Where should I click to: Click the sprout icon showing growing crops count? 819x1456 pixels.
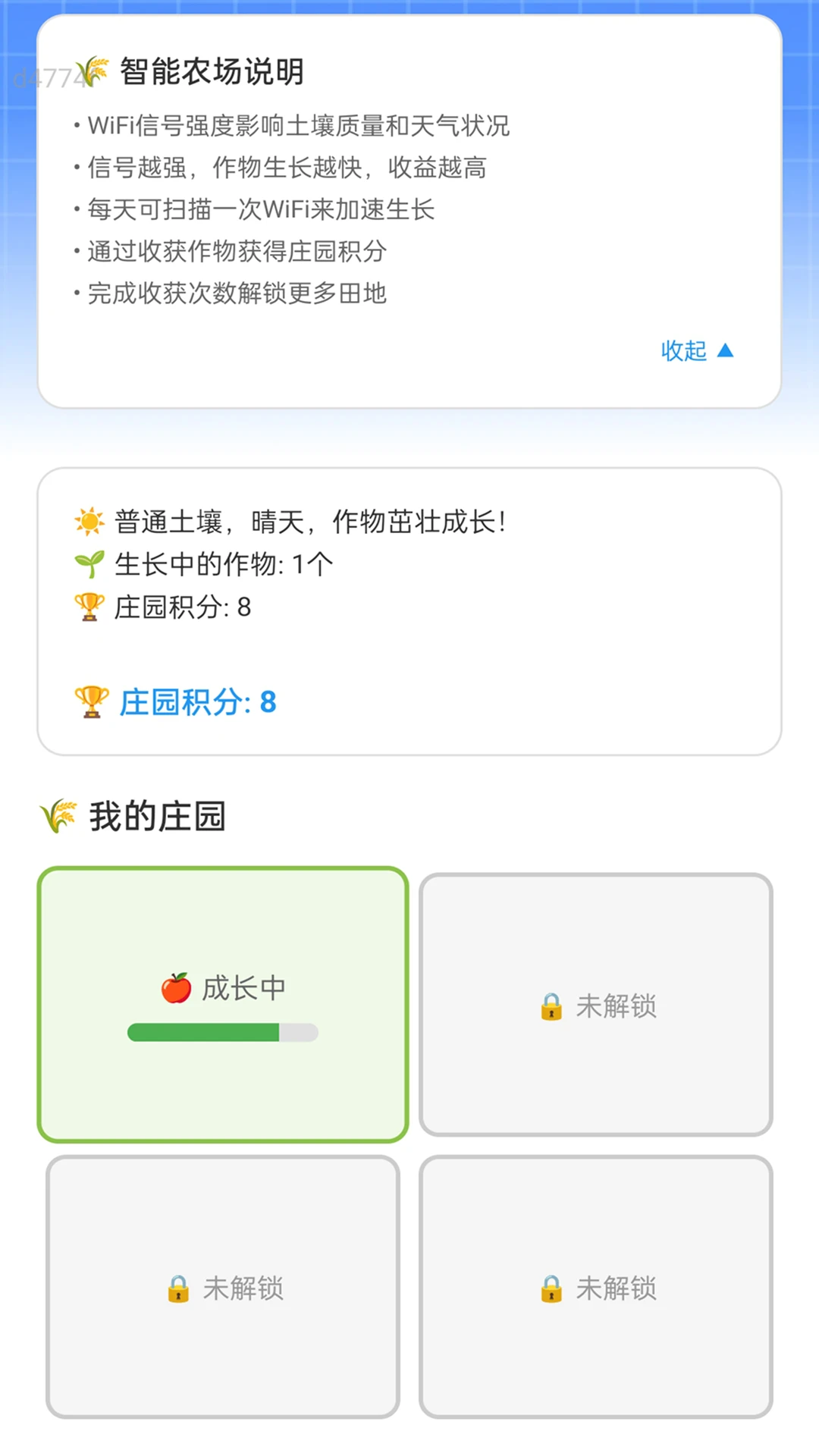87,564
